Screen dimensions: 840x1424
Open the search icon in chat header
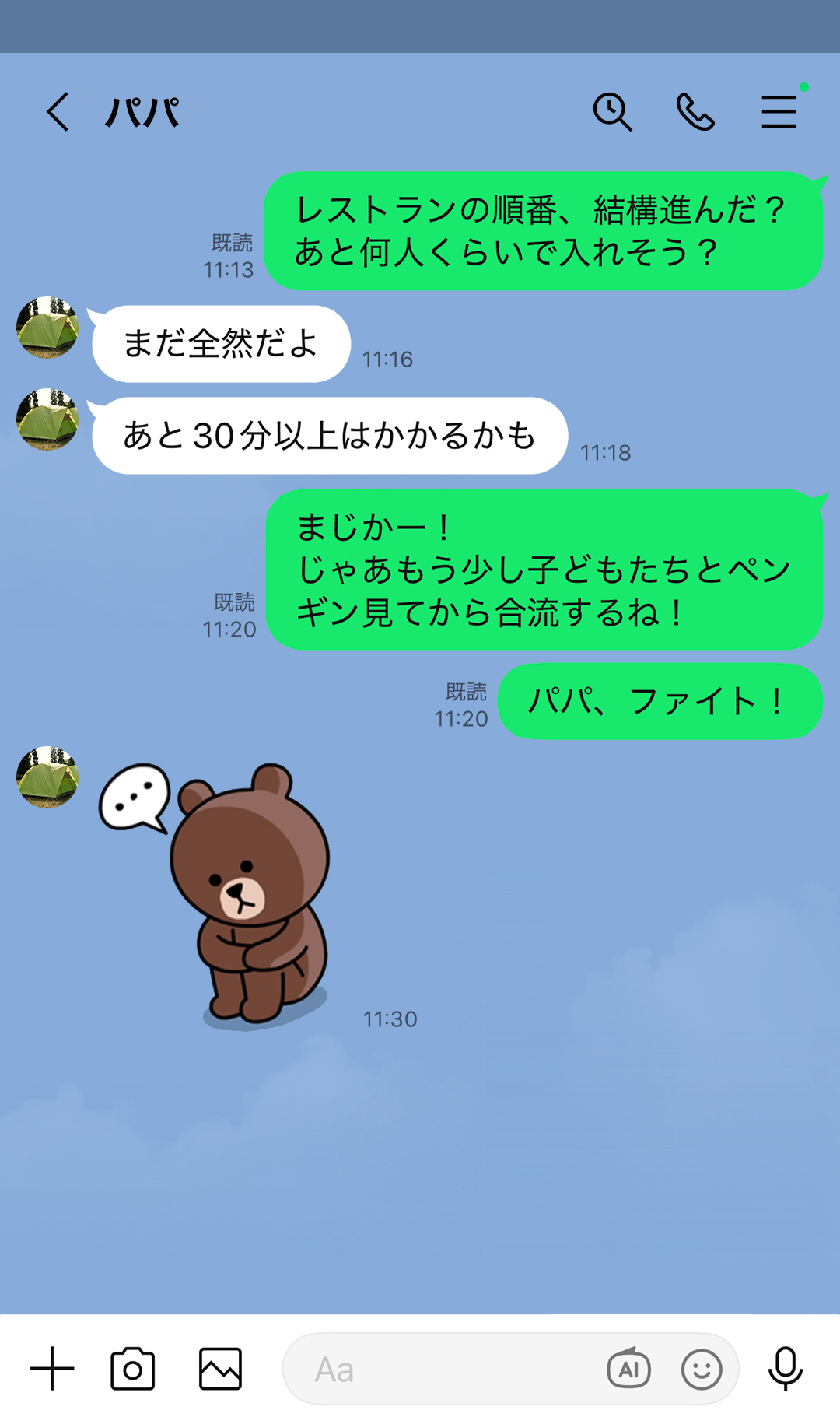(x=614, y=114)
